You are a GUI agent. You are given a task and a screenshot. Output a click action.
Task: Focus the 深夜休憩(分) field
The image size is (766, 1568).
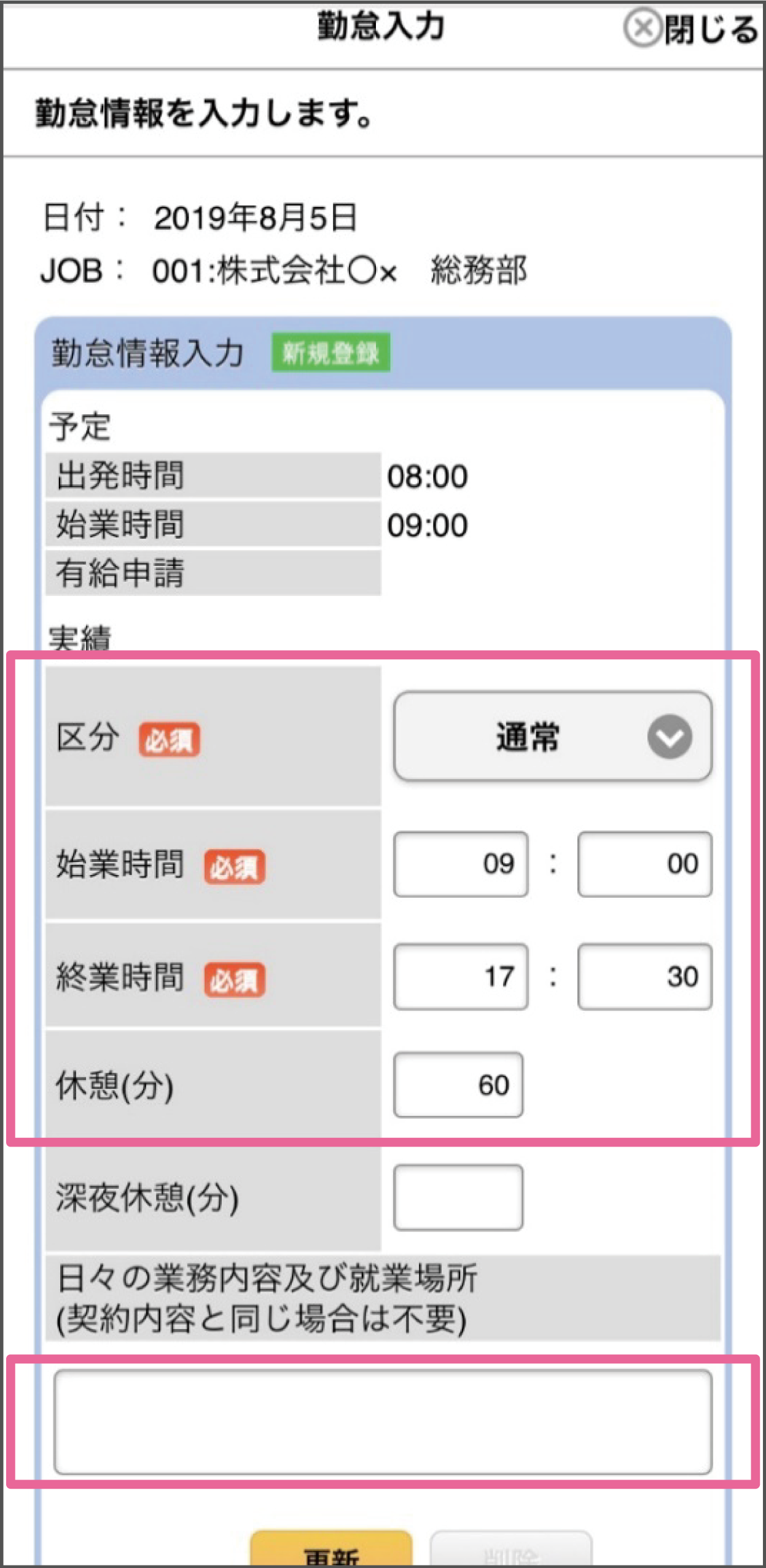(x=458, y=1198)
